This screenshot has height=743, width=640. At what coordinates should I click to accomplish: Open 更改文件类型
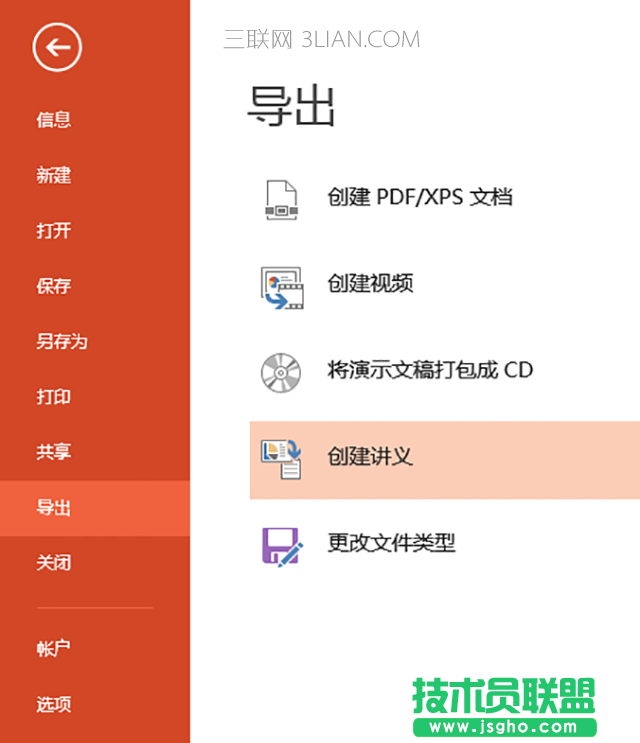[391, 543]
